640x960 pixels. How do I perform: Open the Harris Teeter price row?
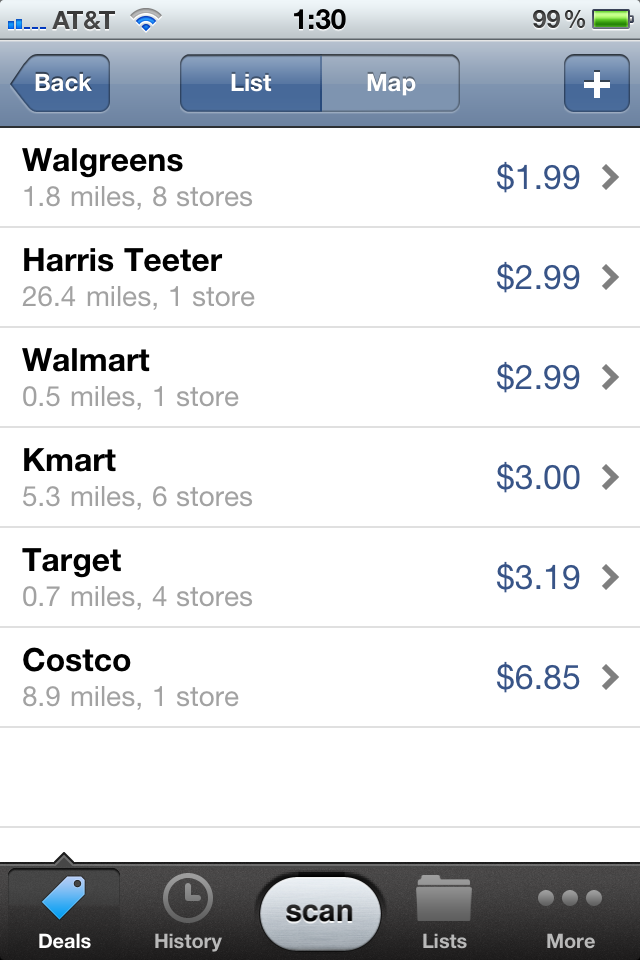[320, 278]
